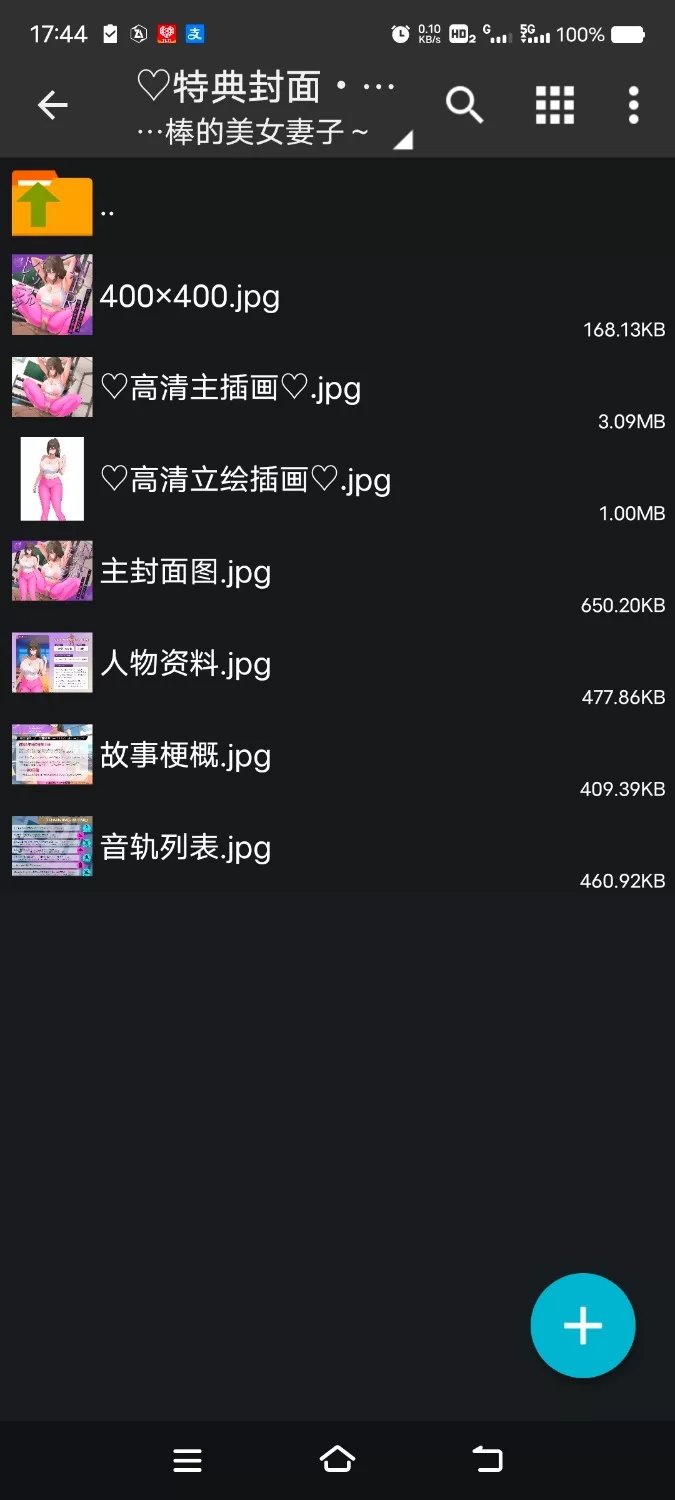This screenshot has width=675, height=1500.
Task: Go to the system home screen
Action: (x=337, y=1460)
